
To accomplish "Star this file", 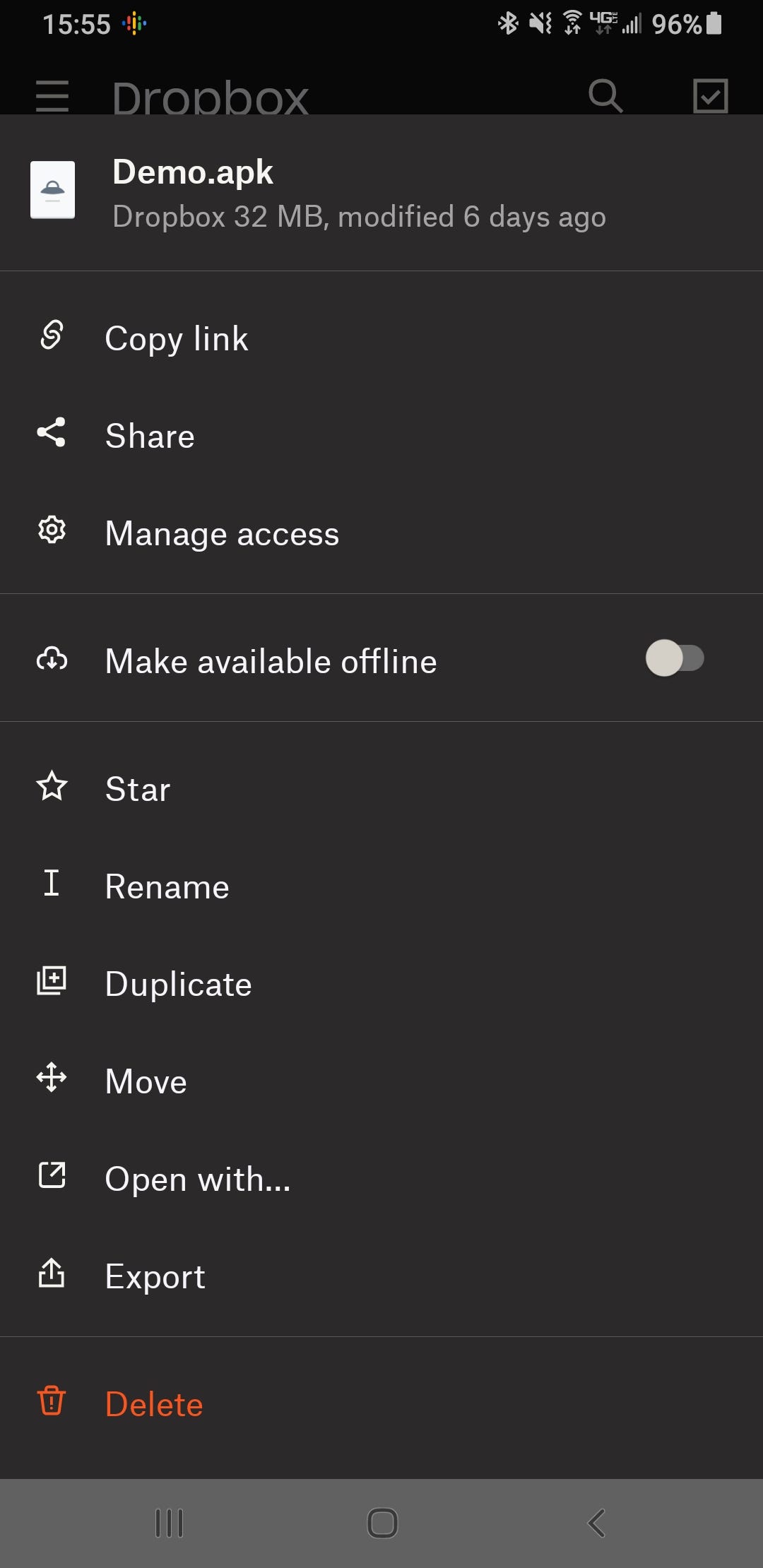I will 381,789.
